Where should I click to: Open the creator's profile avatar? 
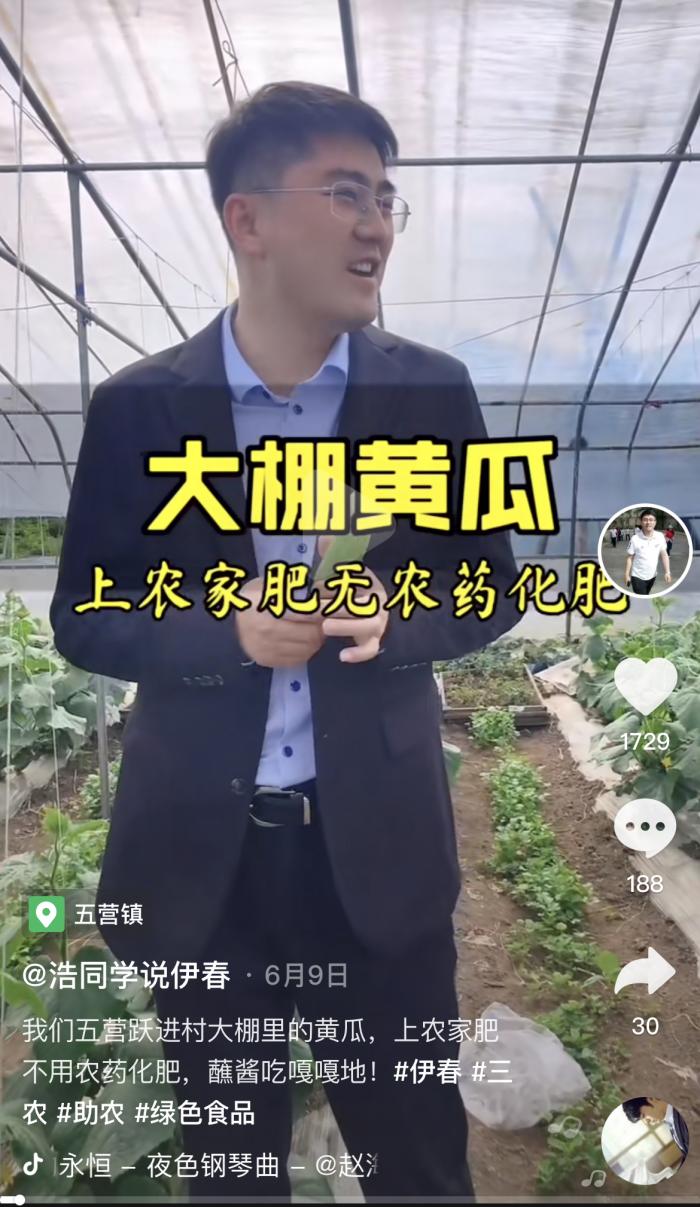point(645,551)
